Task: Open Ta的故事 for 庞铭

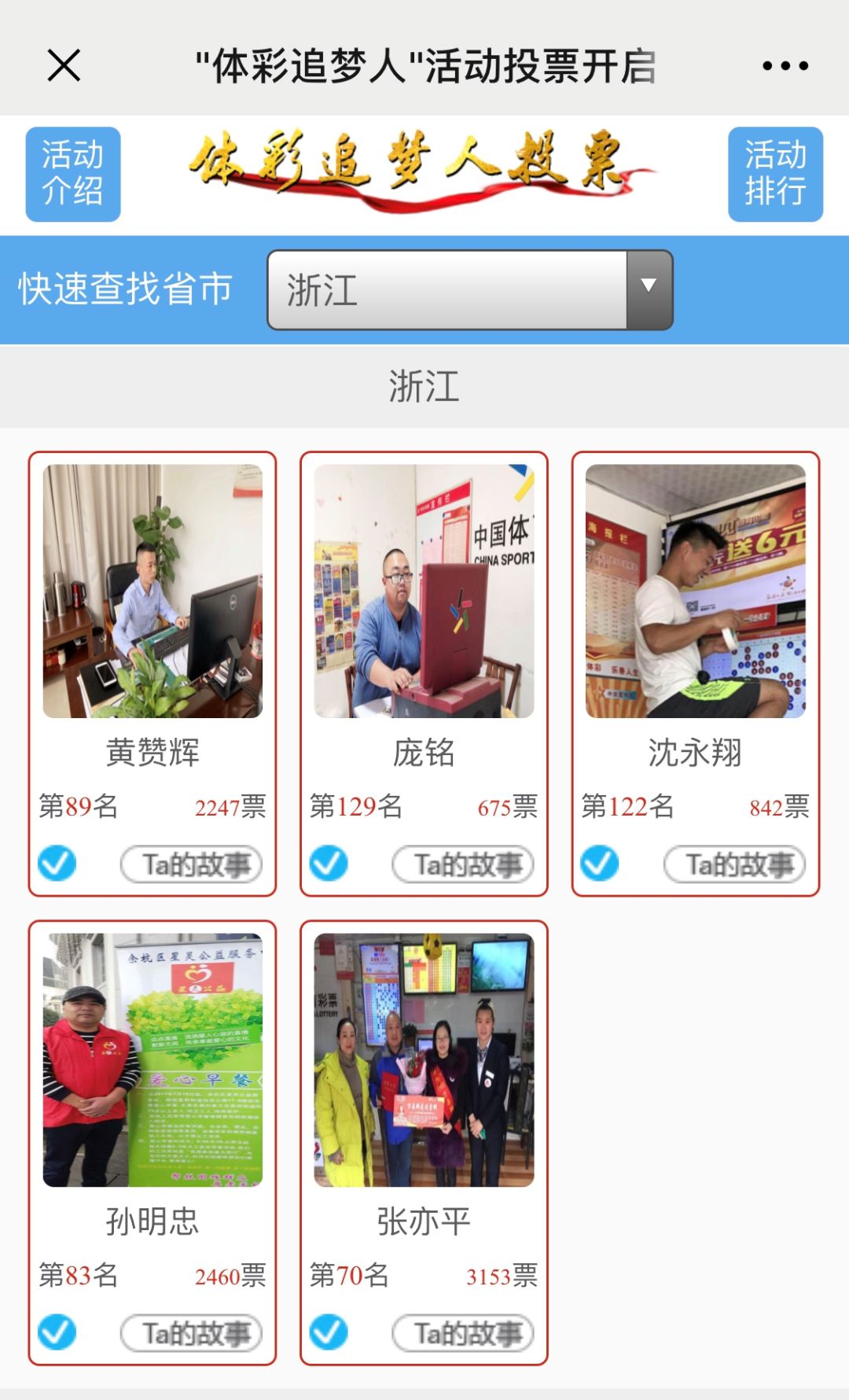Action: [x=463, y=864]
